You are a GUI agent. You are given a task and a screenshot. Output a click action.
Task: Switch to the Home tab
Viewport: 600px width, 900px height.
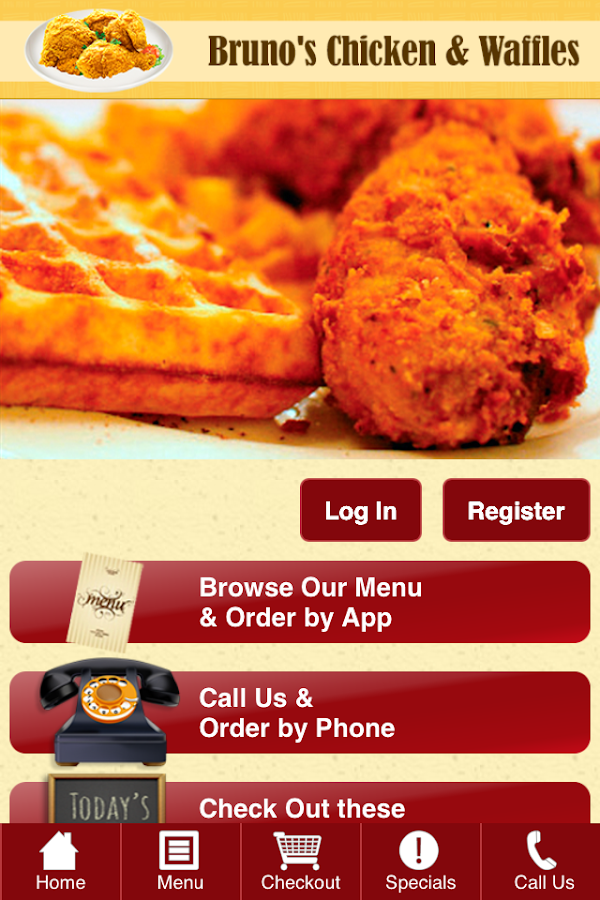(60, 861)
